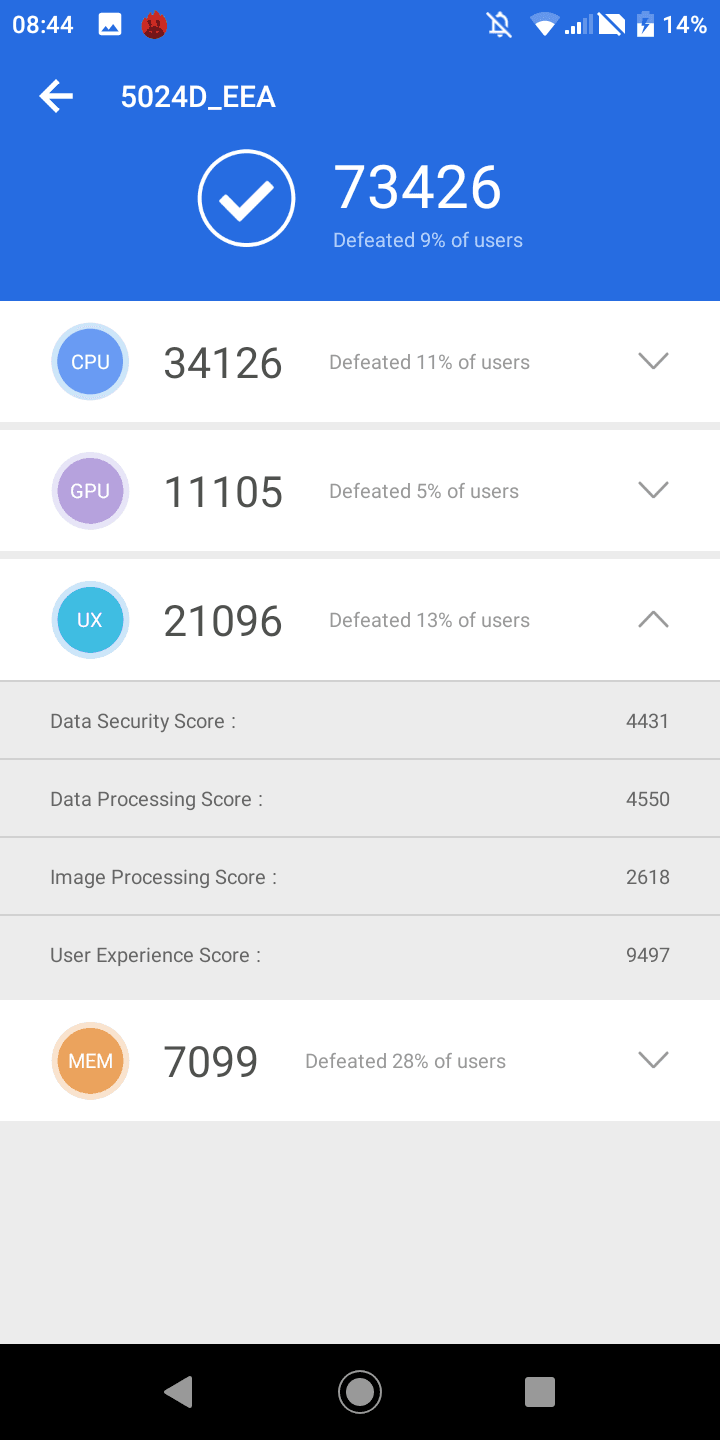
Task: Expand the CPU score details
Action: [x=653, y=361]
